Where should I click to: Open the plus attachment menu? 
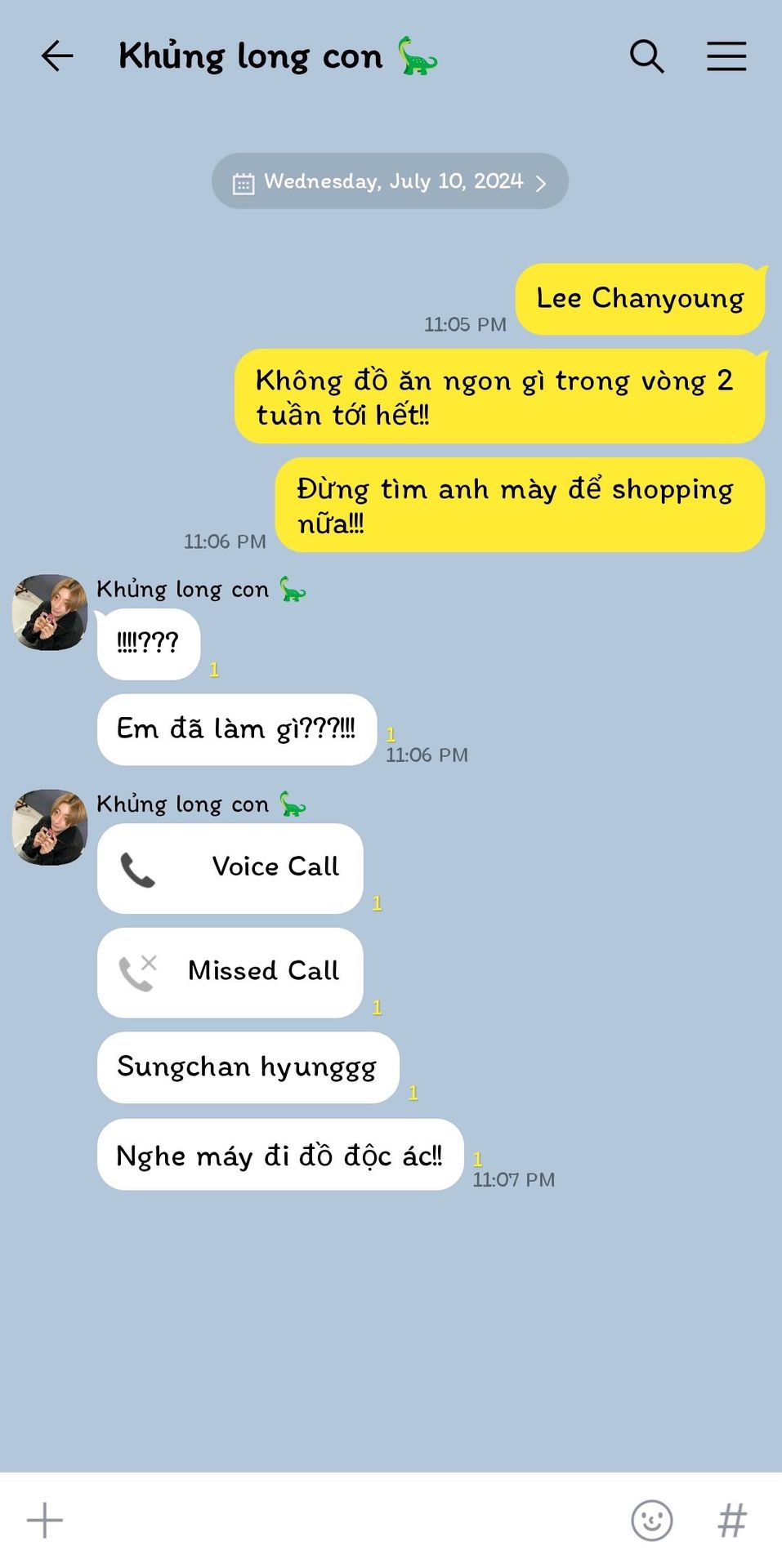point(45,1520)
